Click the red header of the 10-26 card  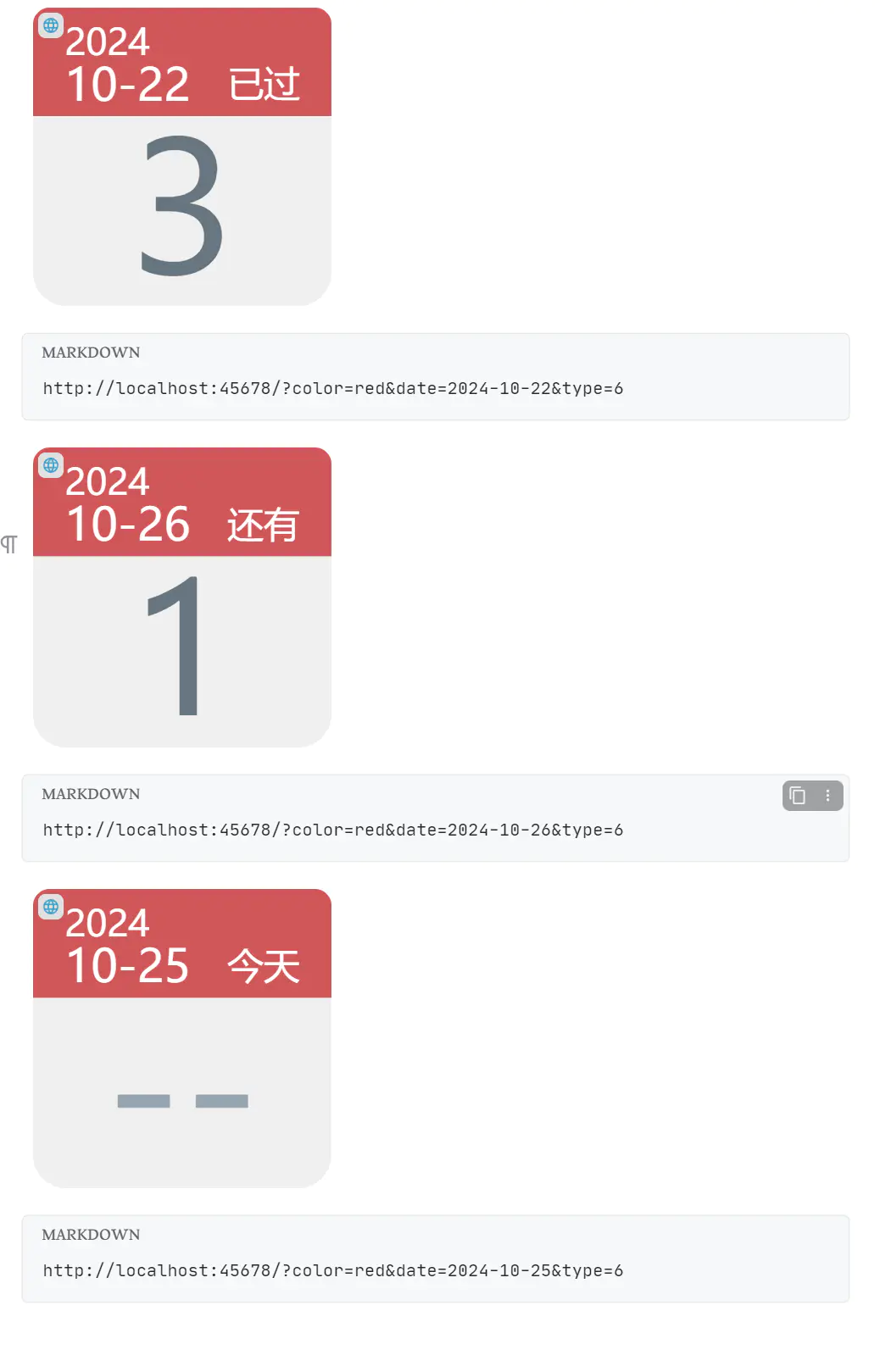coord(181,502)
